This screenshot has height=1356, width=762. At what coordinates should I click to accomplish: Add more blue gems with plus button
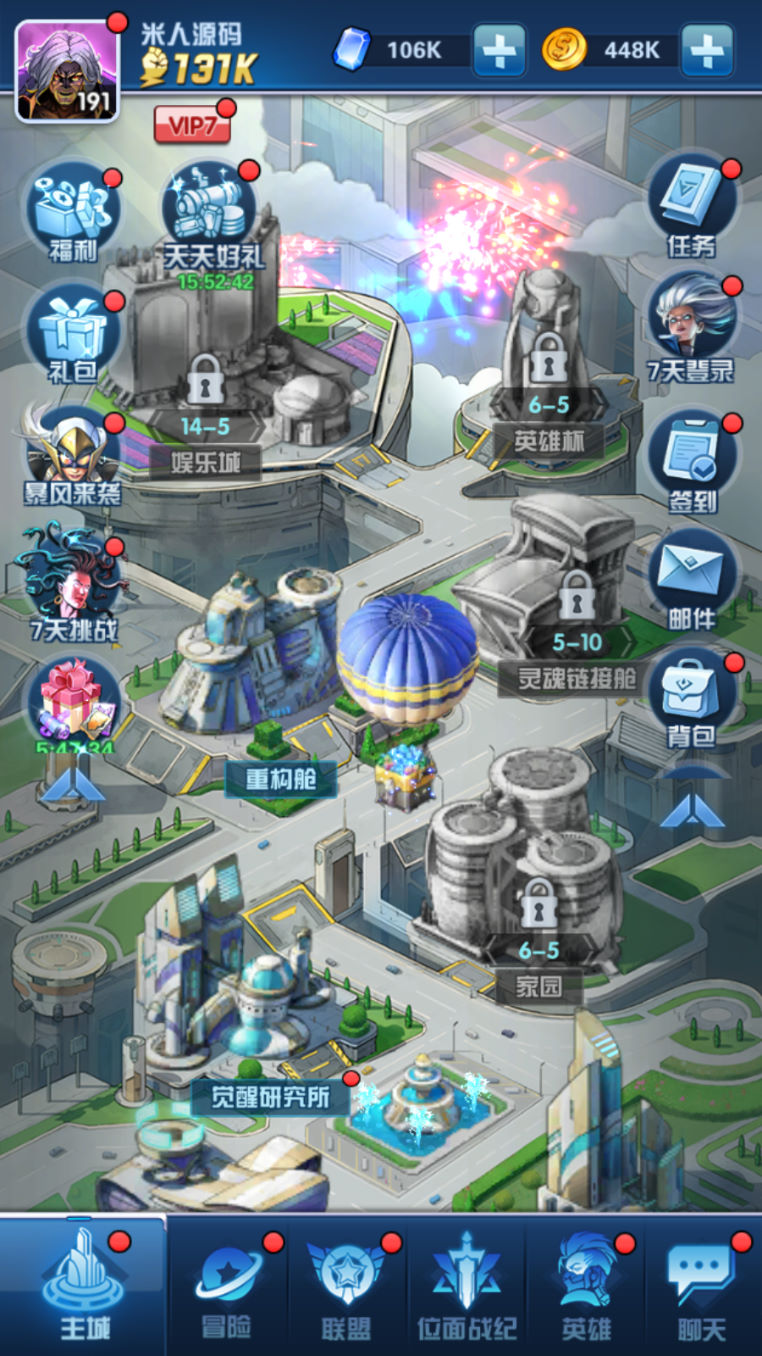(x=499, y=50)
